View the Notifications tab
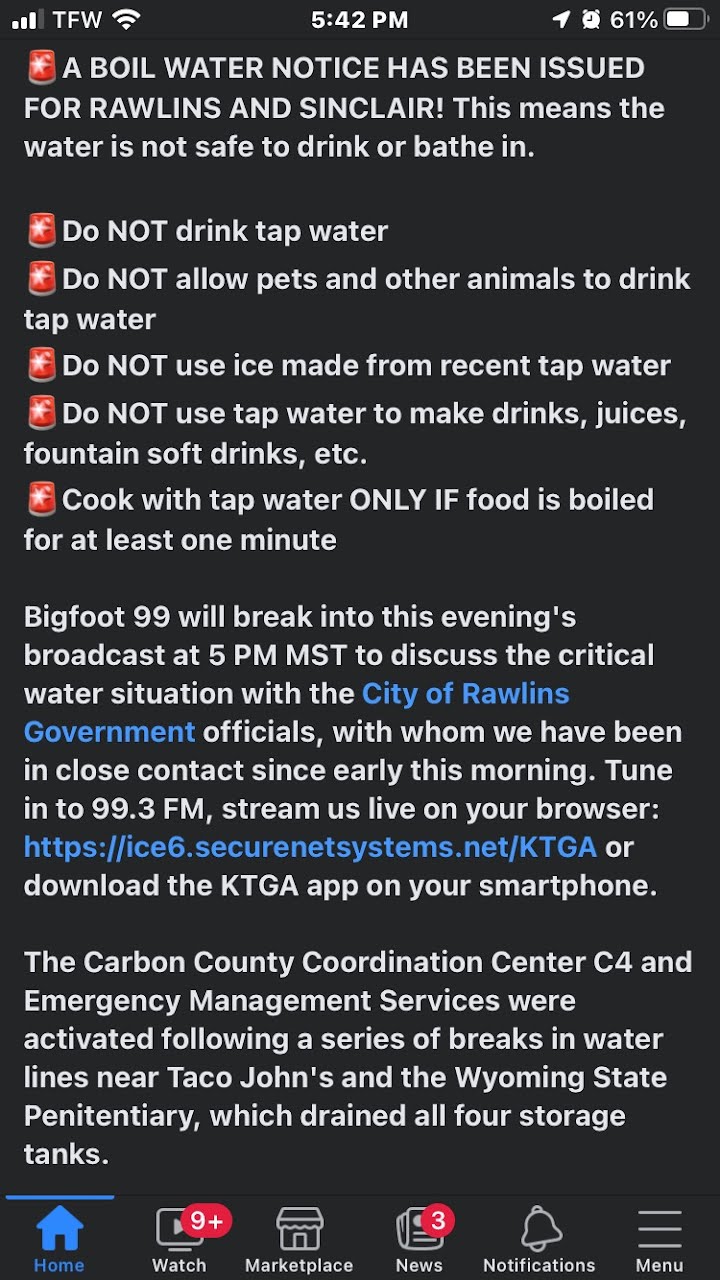 click(x=539, y=1239)
